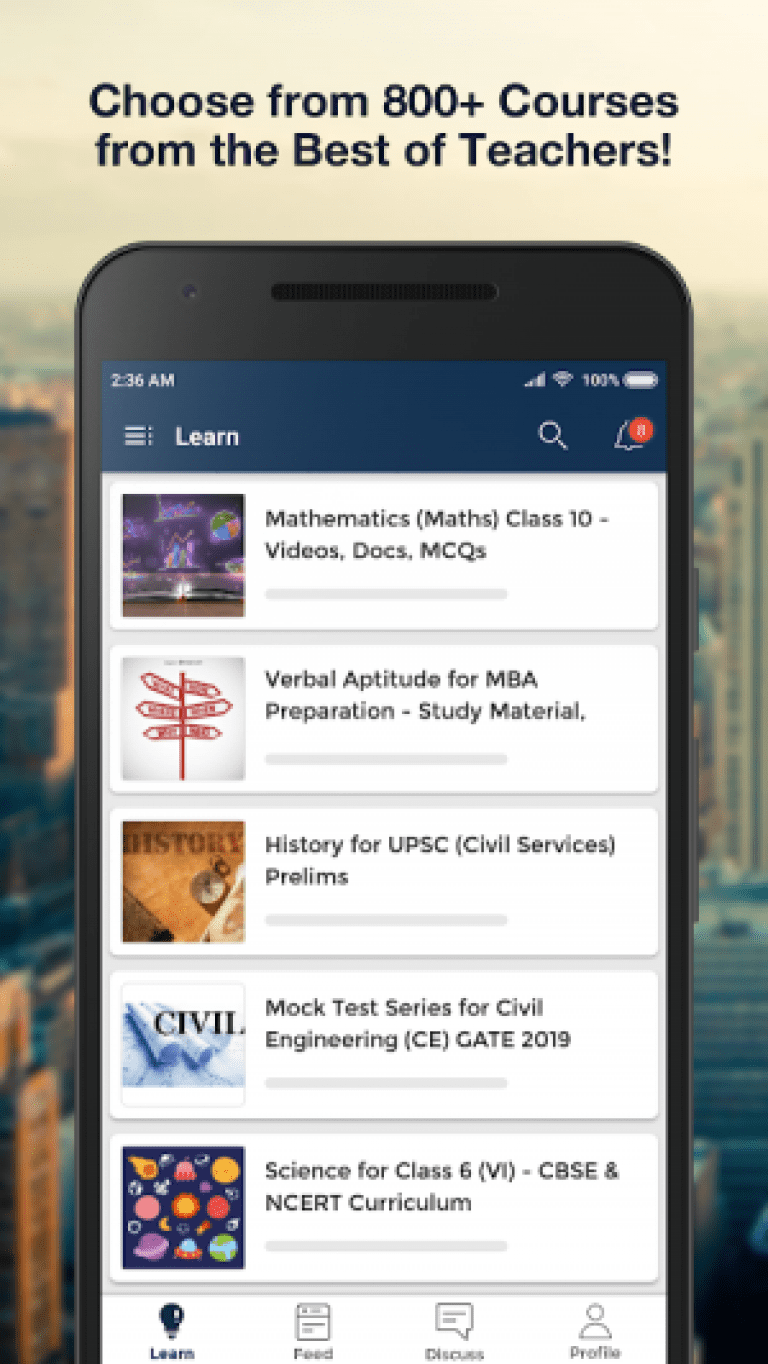768x1364 pixels.
Task: Open the hamburger navigation menu
Action: (137, 436)
